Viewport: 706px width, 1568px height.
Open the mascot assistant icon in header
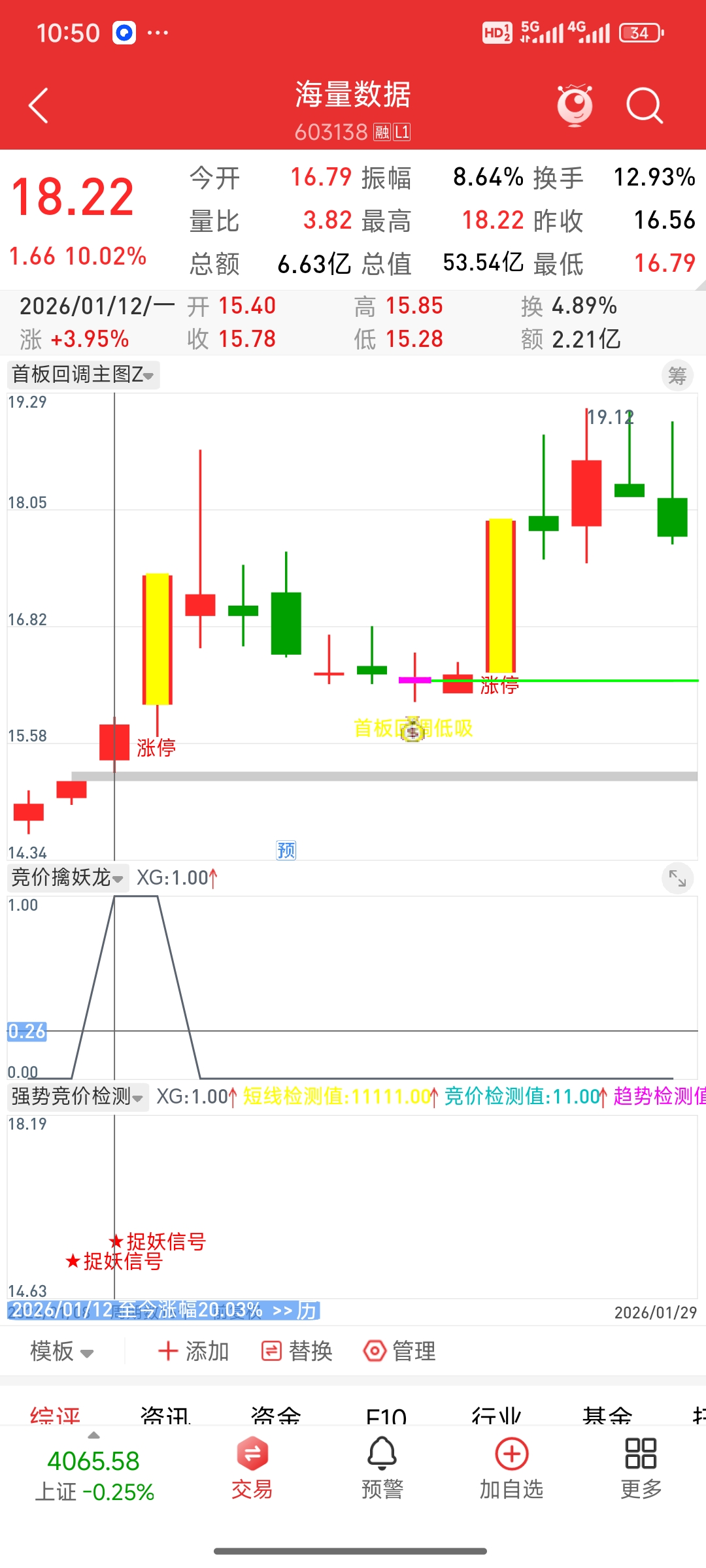coord(575,106)
